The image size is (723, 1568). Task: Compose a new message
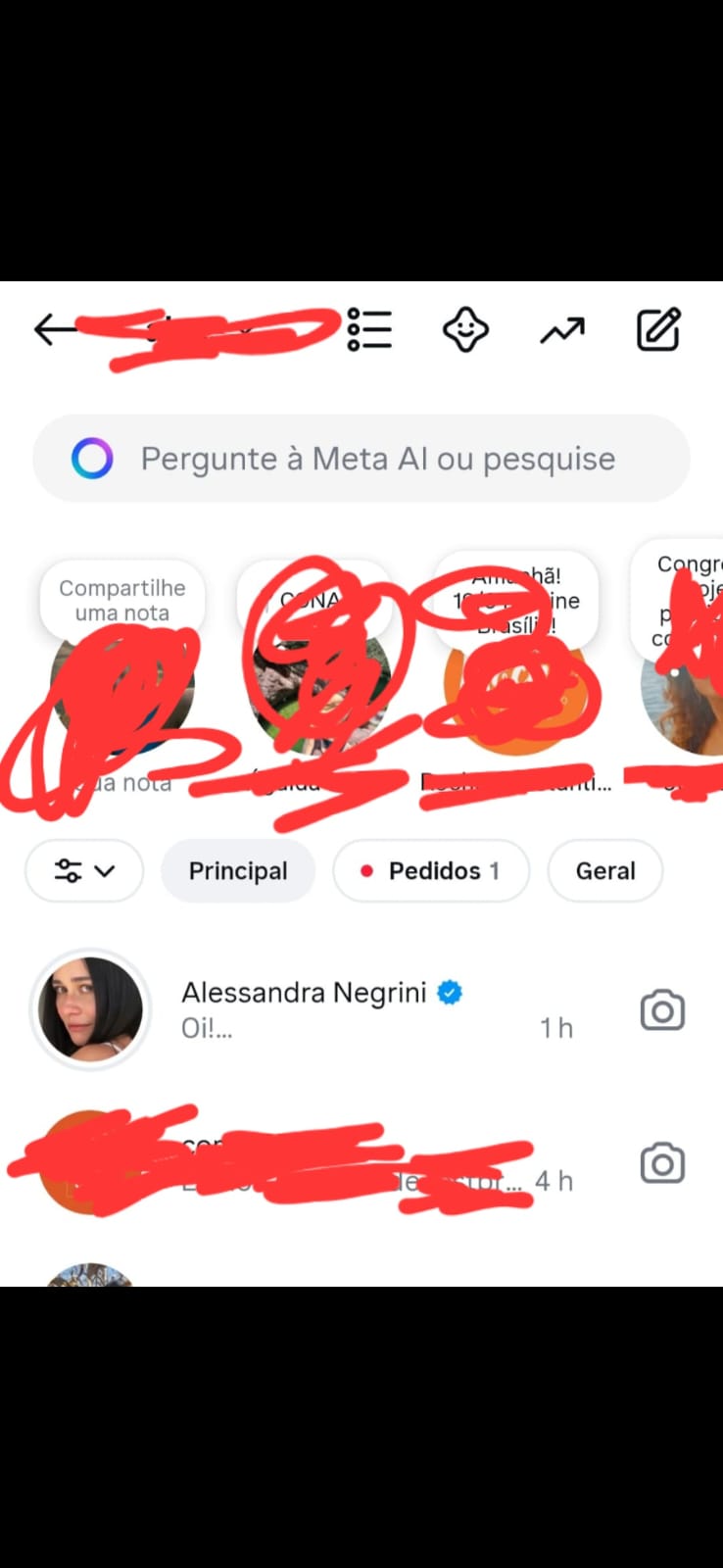pos(658,329)
